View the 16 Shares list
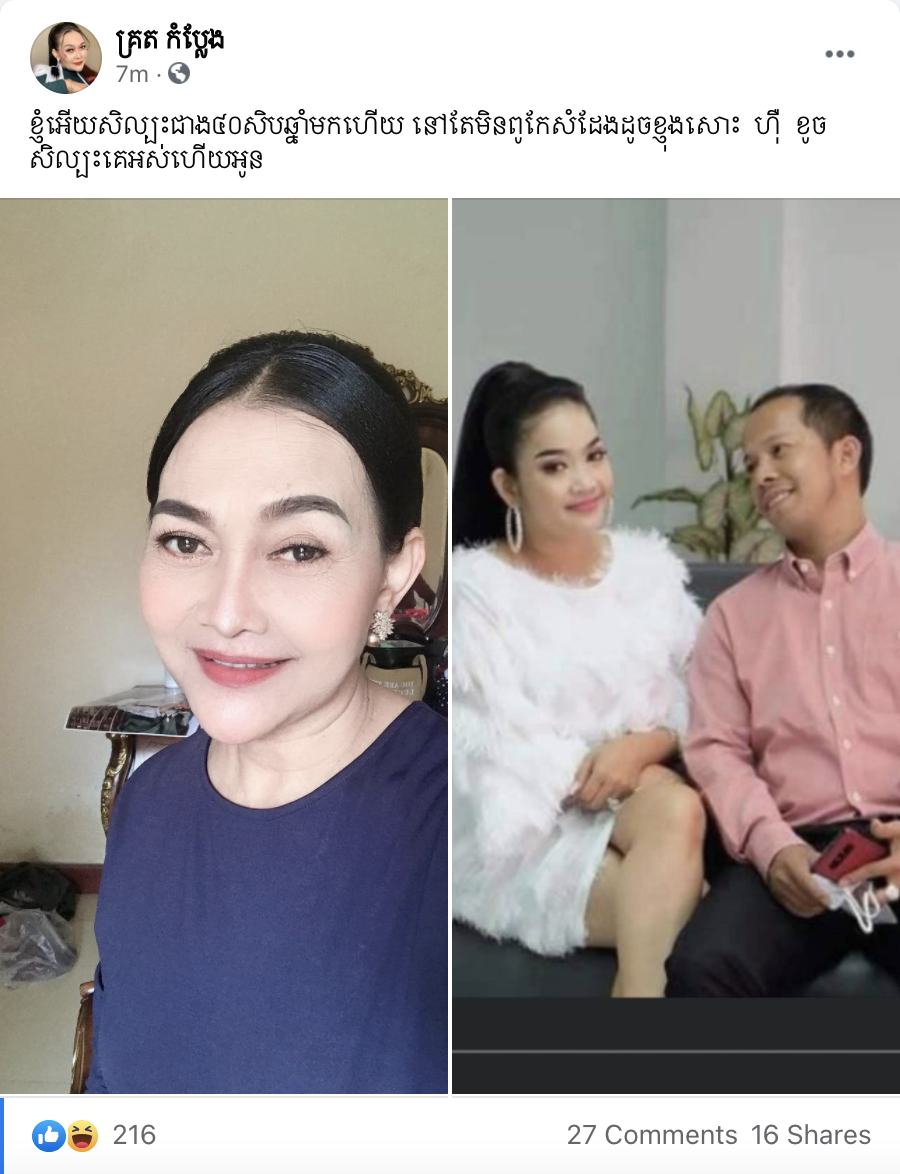The width and height of the screenshot is (900, 1174). point(810,1135)
